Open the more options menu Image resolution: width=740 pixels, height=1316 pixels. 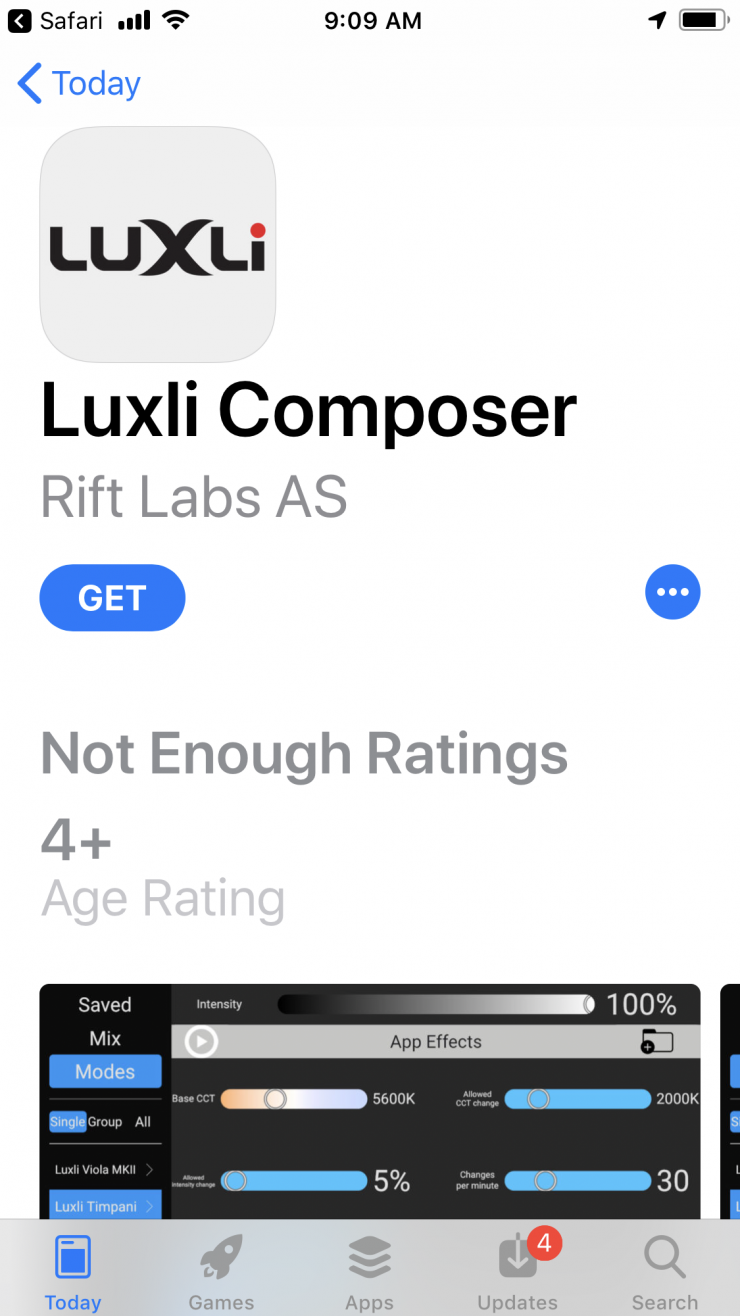(x=672, y=592)
